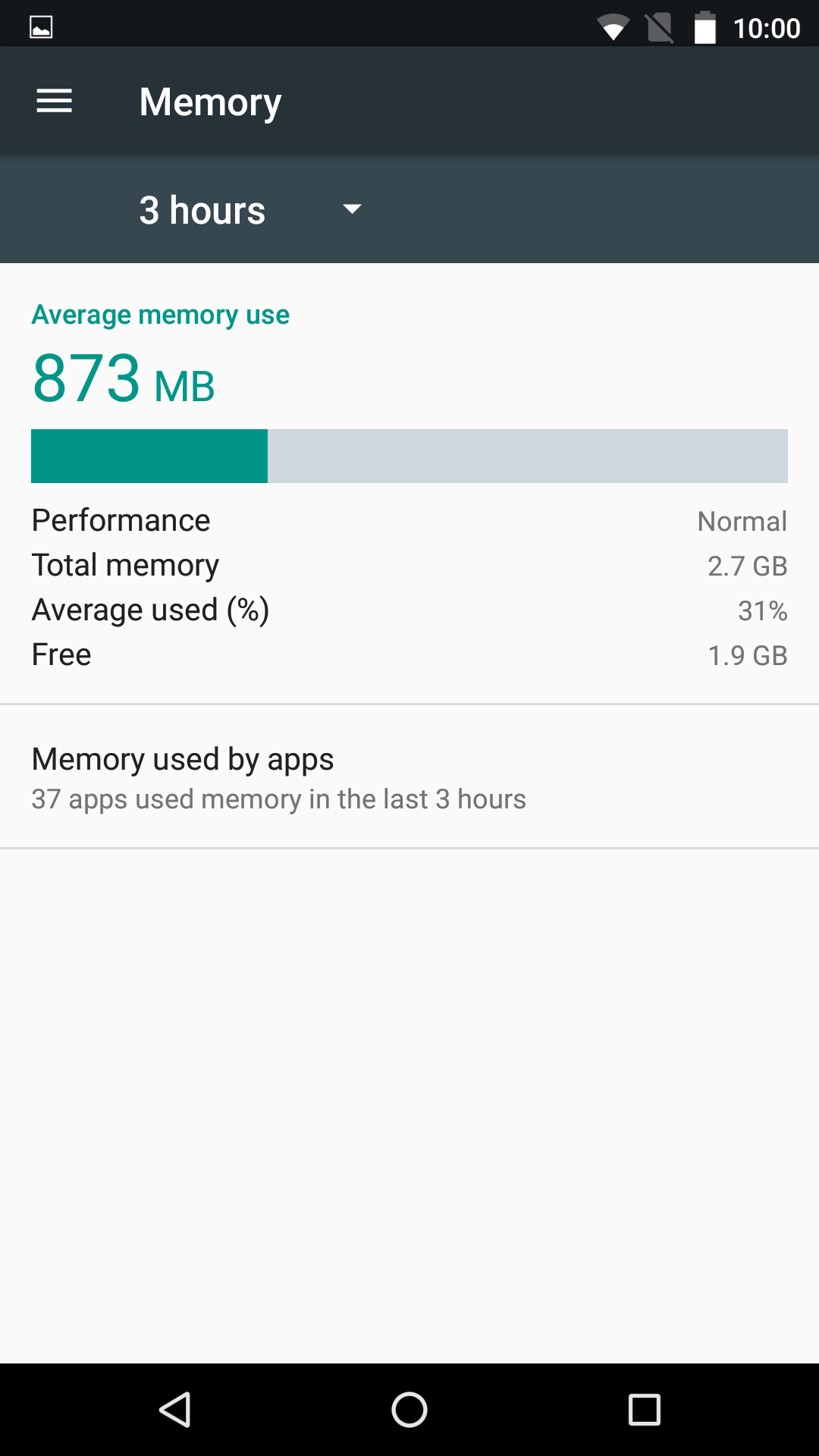
Task: Open the recent apps overview
Action: 645,1410
